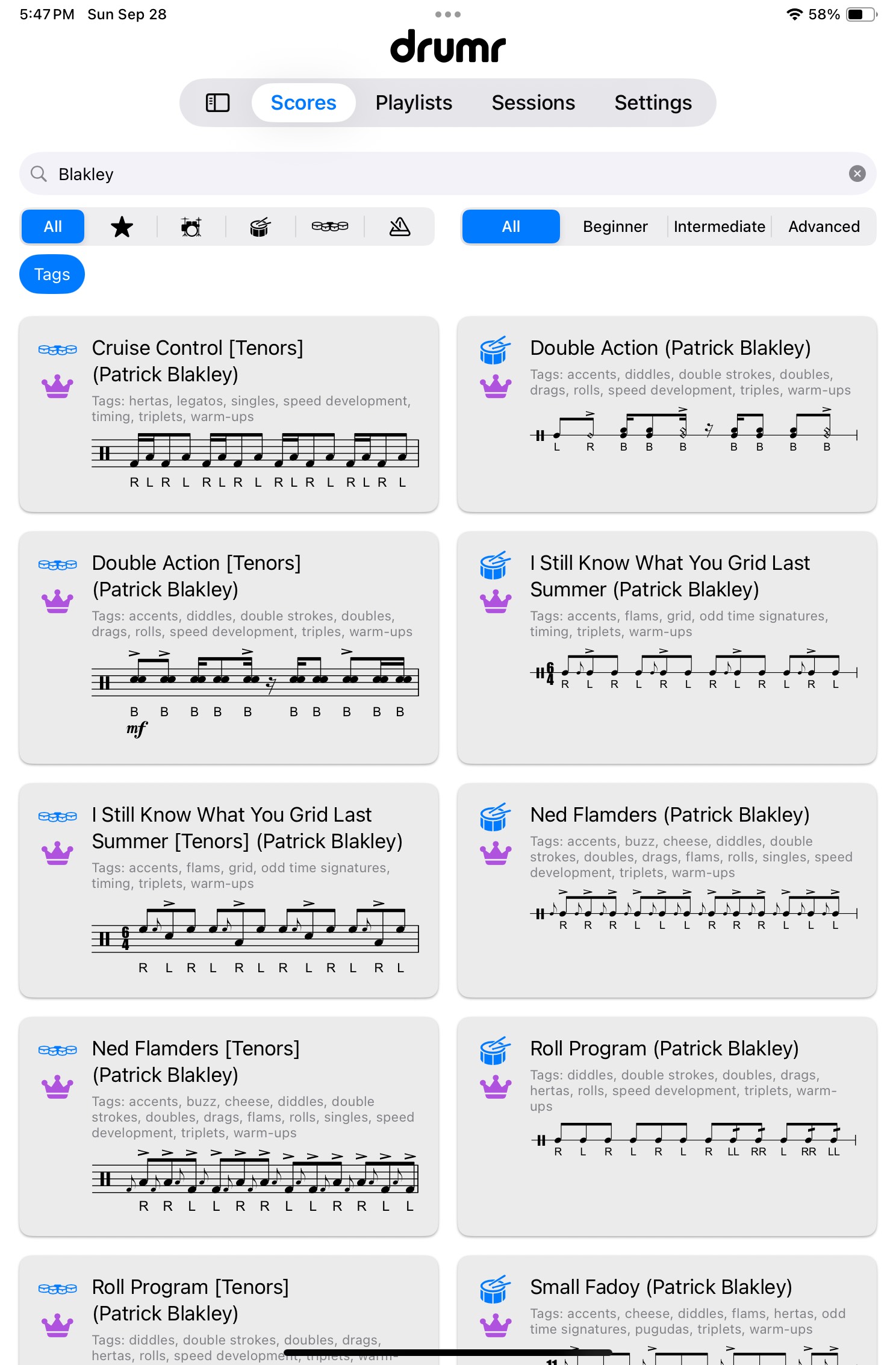Filter by drum set instrument

(191, 227)
